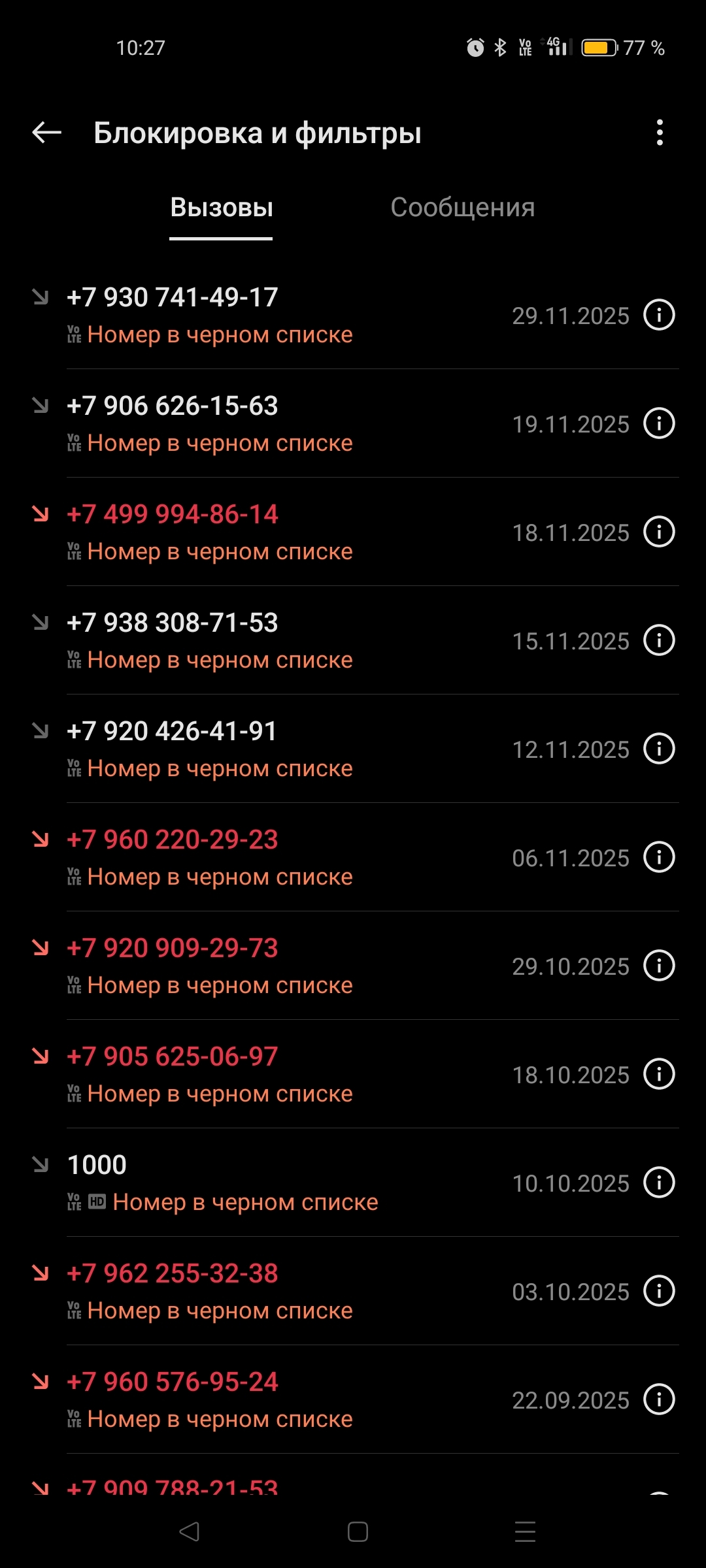Tap info icon for 29.11.2025 call
The height and width of the screenshot is (1568, 706).
[x=659, y=316]
